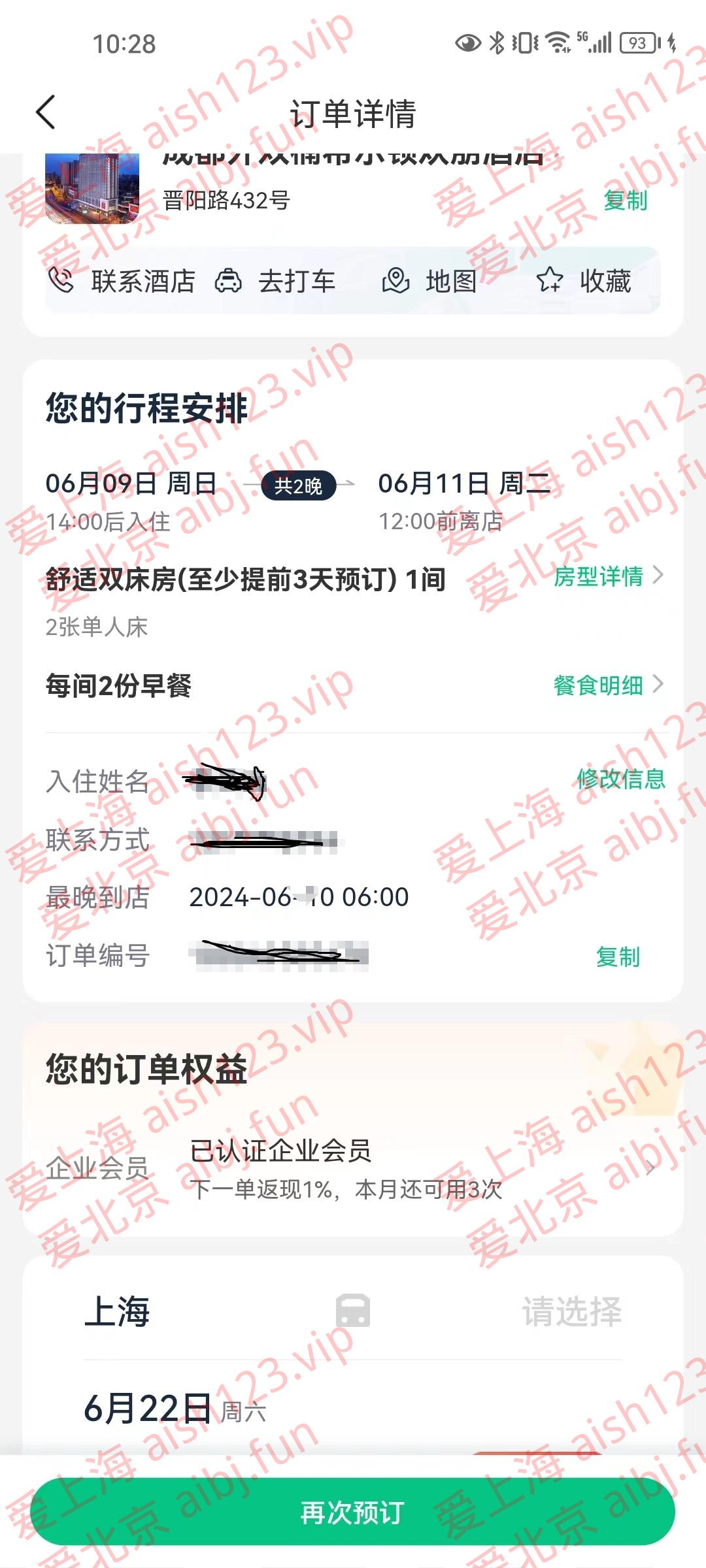Tap 联系酒店 to call the hotel

point(123,282)
